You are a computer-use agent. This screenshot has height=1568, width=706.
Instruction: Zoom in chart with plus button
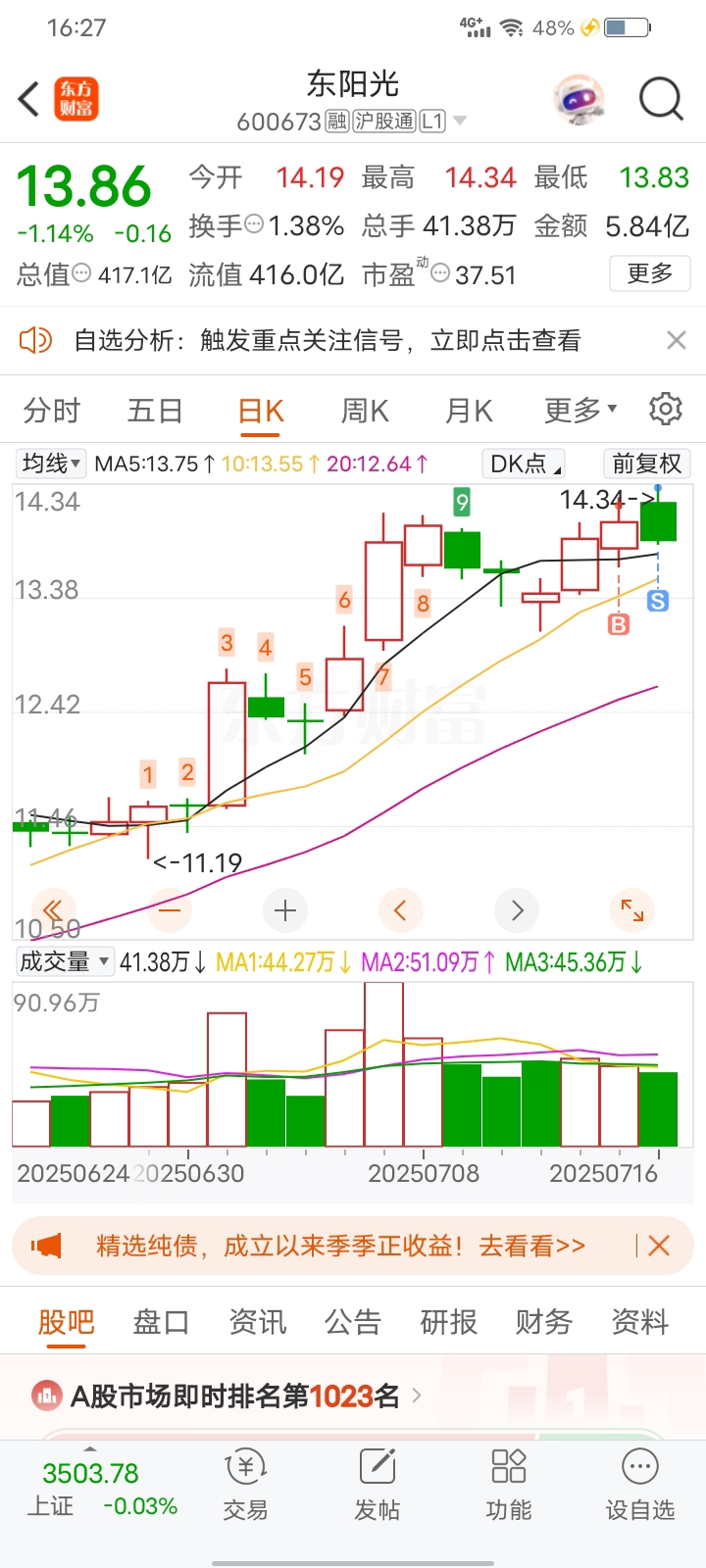tap(285, 910)
